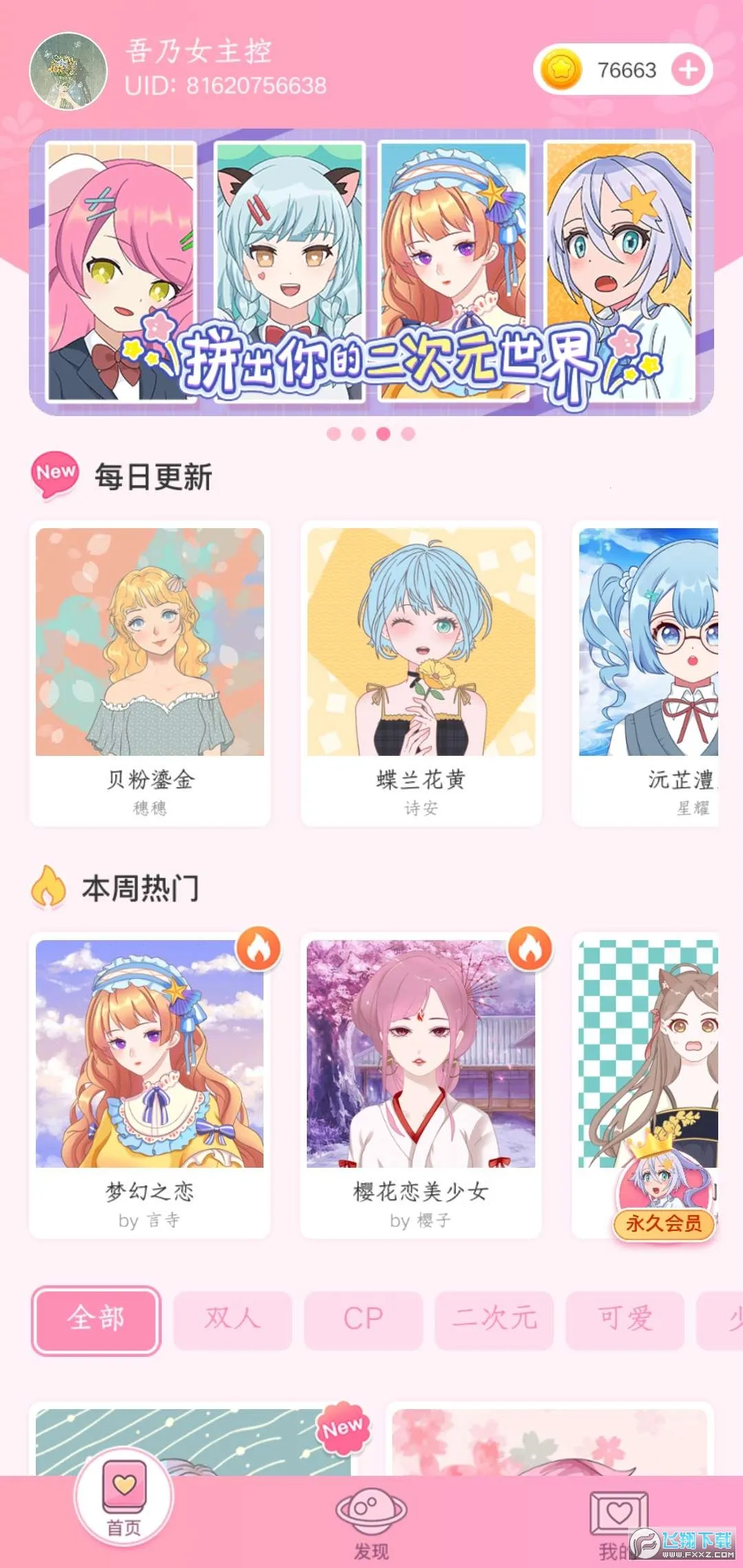Filter by the CP category chip
Screen dimensions: 743x1568
(x=363, y=1320)
